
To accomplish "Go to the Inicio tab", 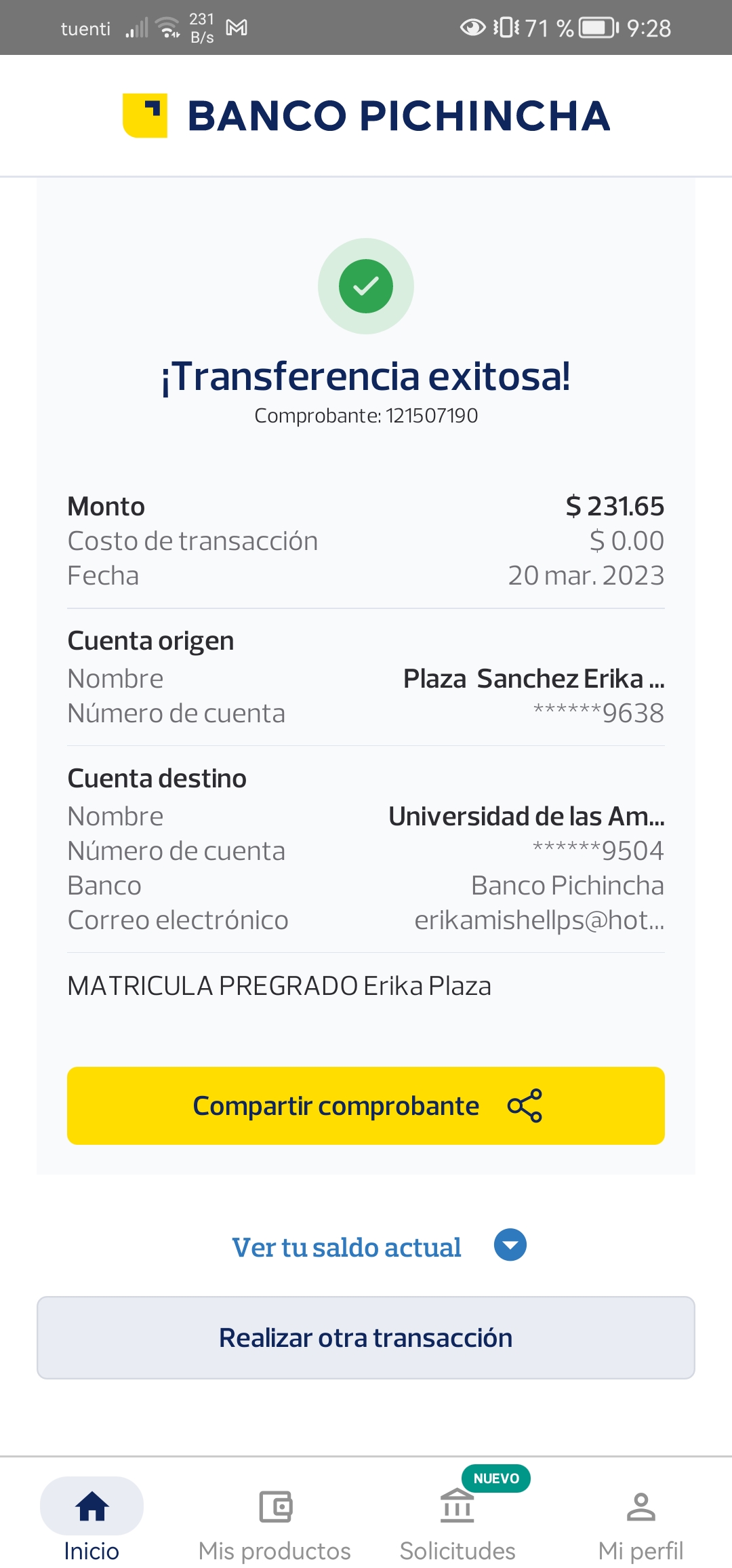I will (x=91, y=1521).
